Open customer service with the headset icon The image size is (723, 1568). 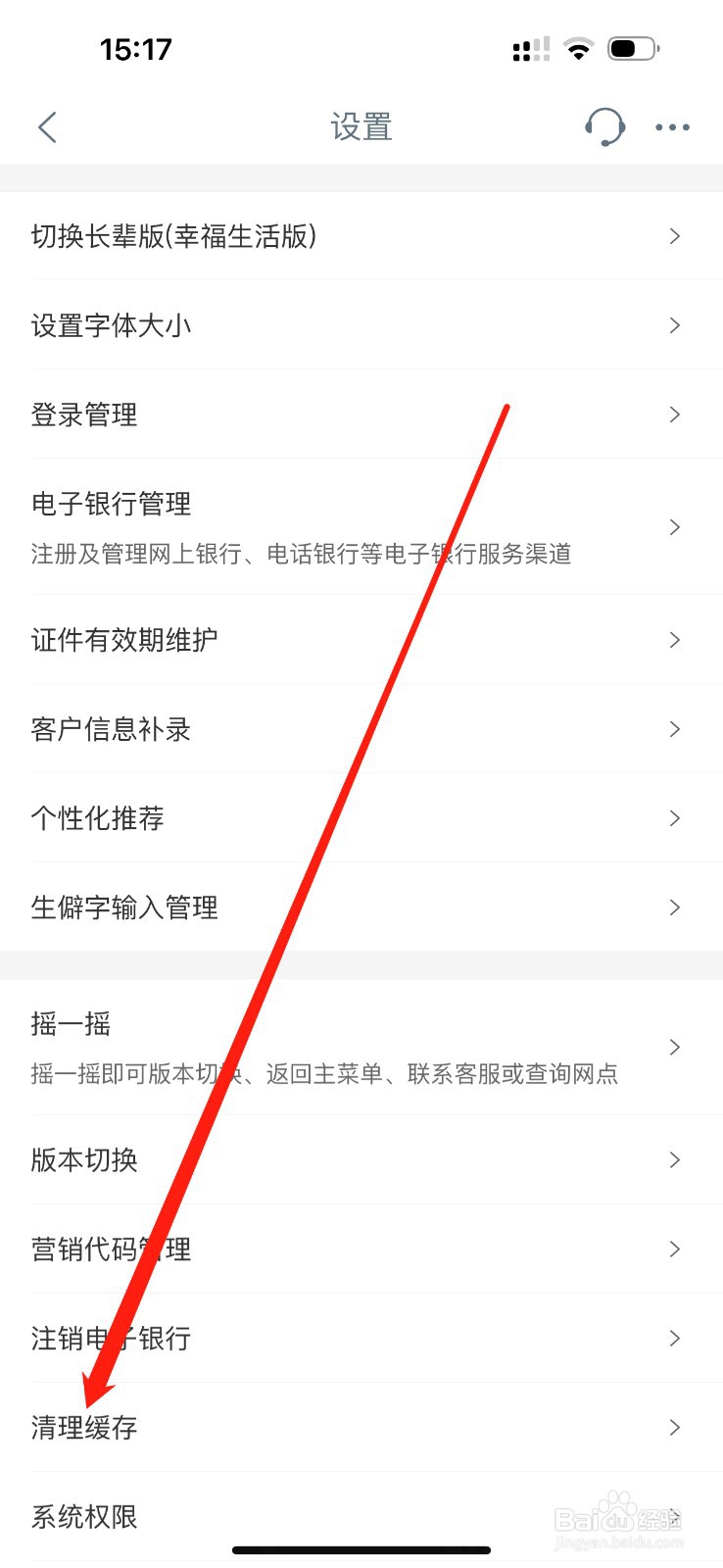pyautogui.click(x=604, y=126)
